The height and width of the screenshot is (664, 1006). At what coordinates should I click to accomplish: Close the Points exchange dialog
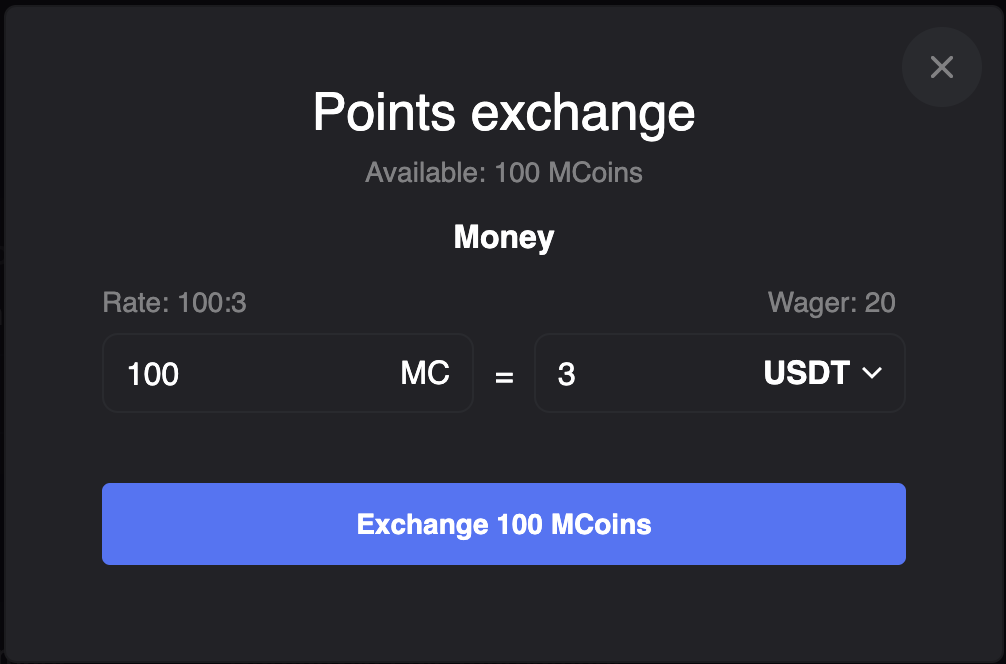coord(941,67)
